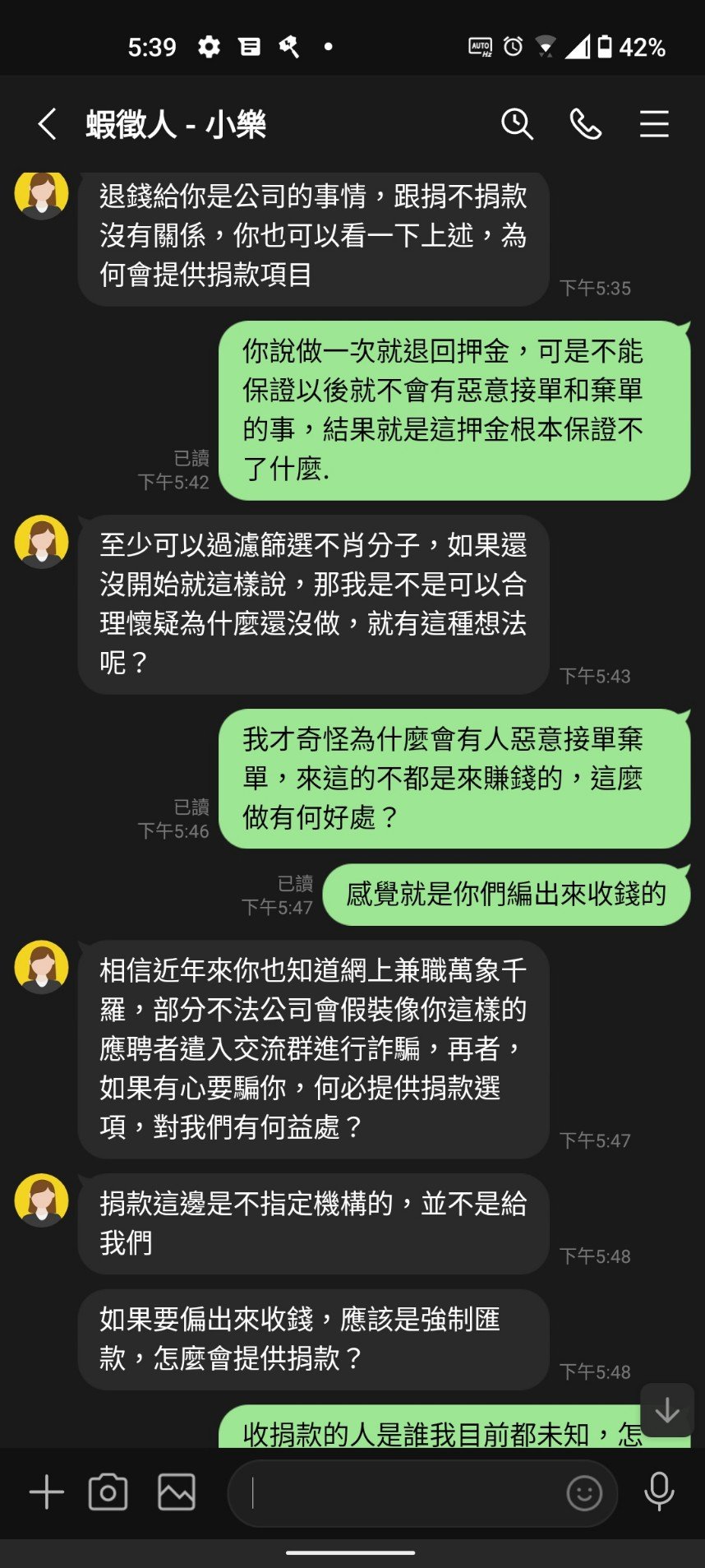Screen dimensions: 705x1568
Task: Open the camera to take a photo
Action: tap(108, 1492)
